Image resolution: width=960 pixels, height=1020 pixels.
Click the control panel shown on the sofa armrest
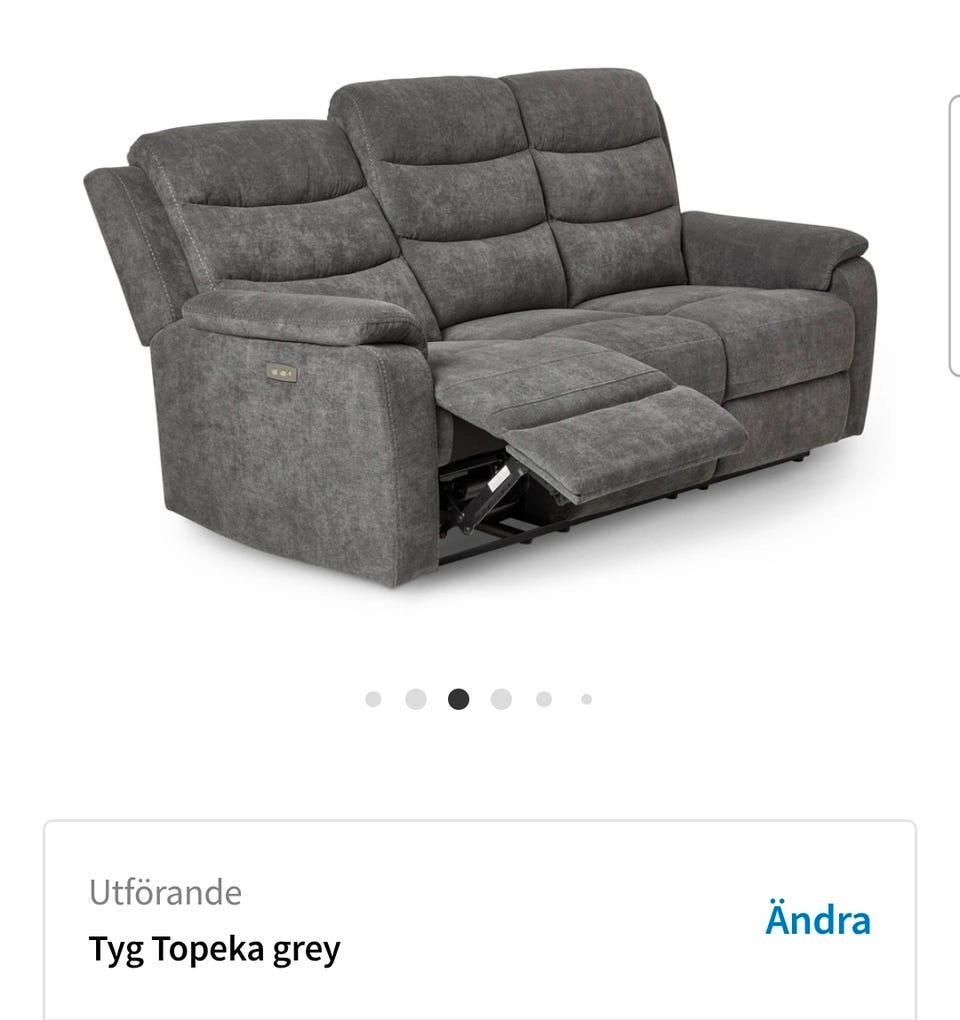[x=280, y=371]
